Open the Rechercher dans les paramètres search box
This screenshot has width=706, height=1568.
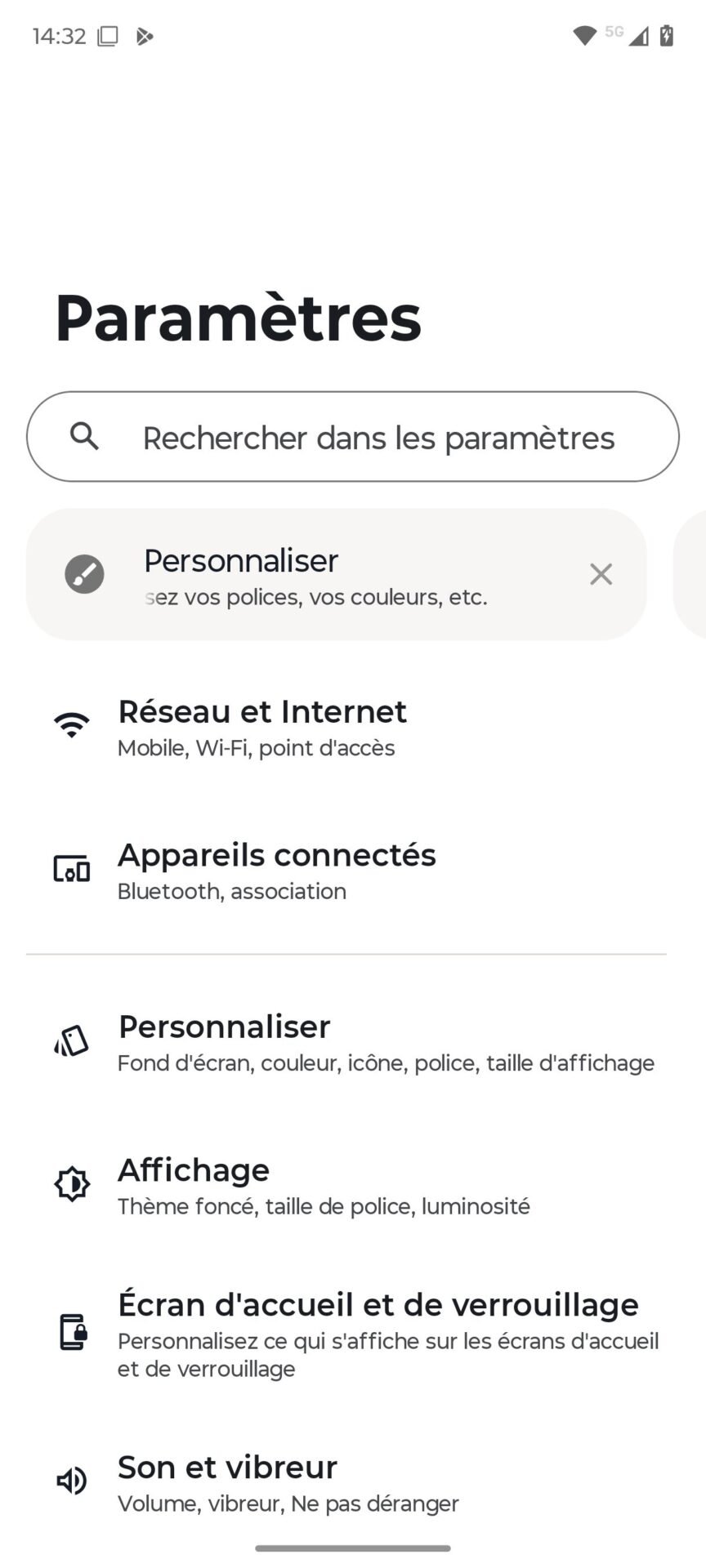click(353, 437)
